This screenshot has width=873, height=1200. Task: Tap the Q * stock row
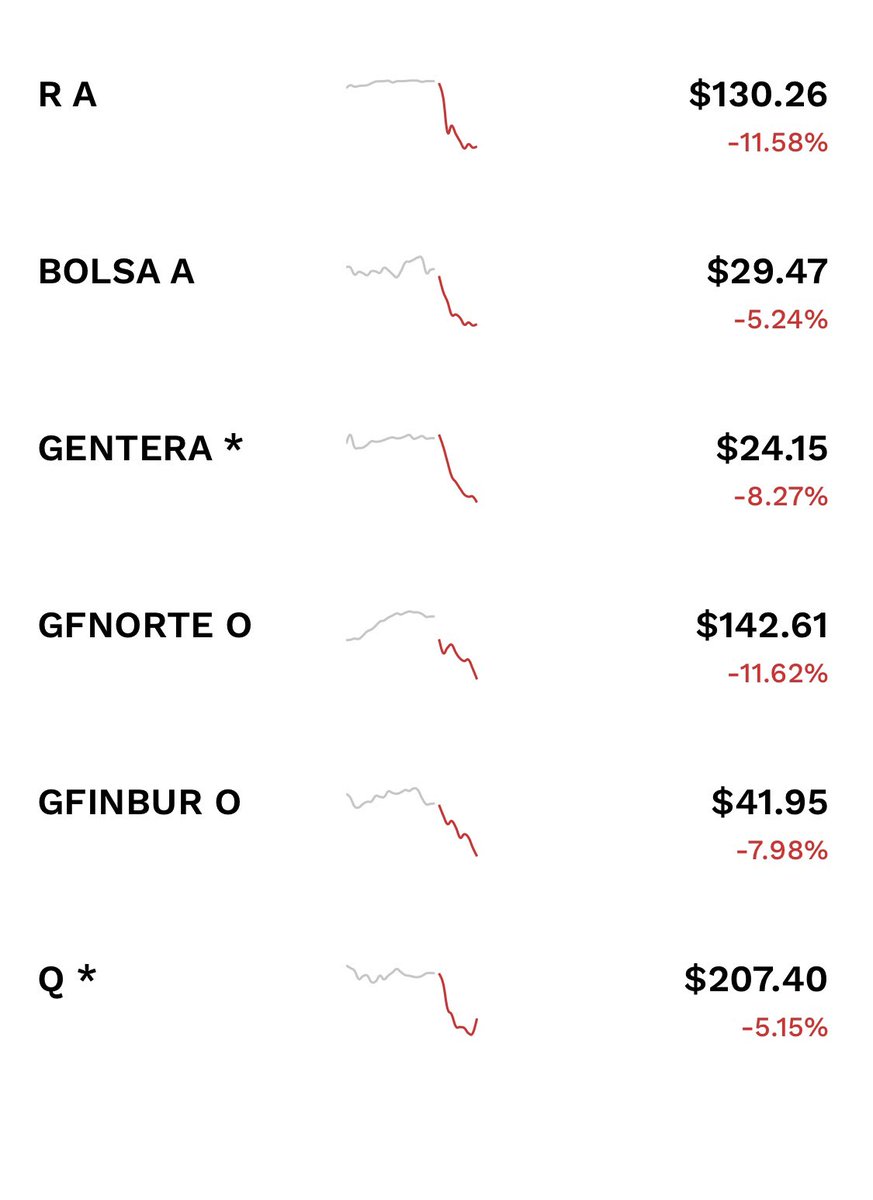[436, 1000]
